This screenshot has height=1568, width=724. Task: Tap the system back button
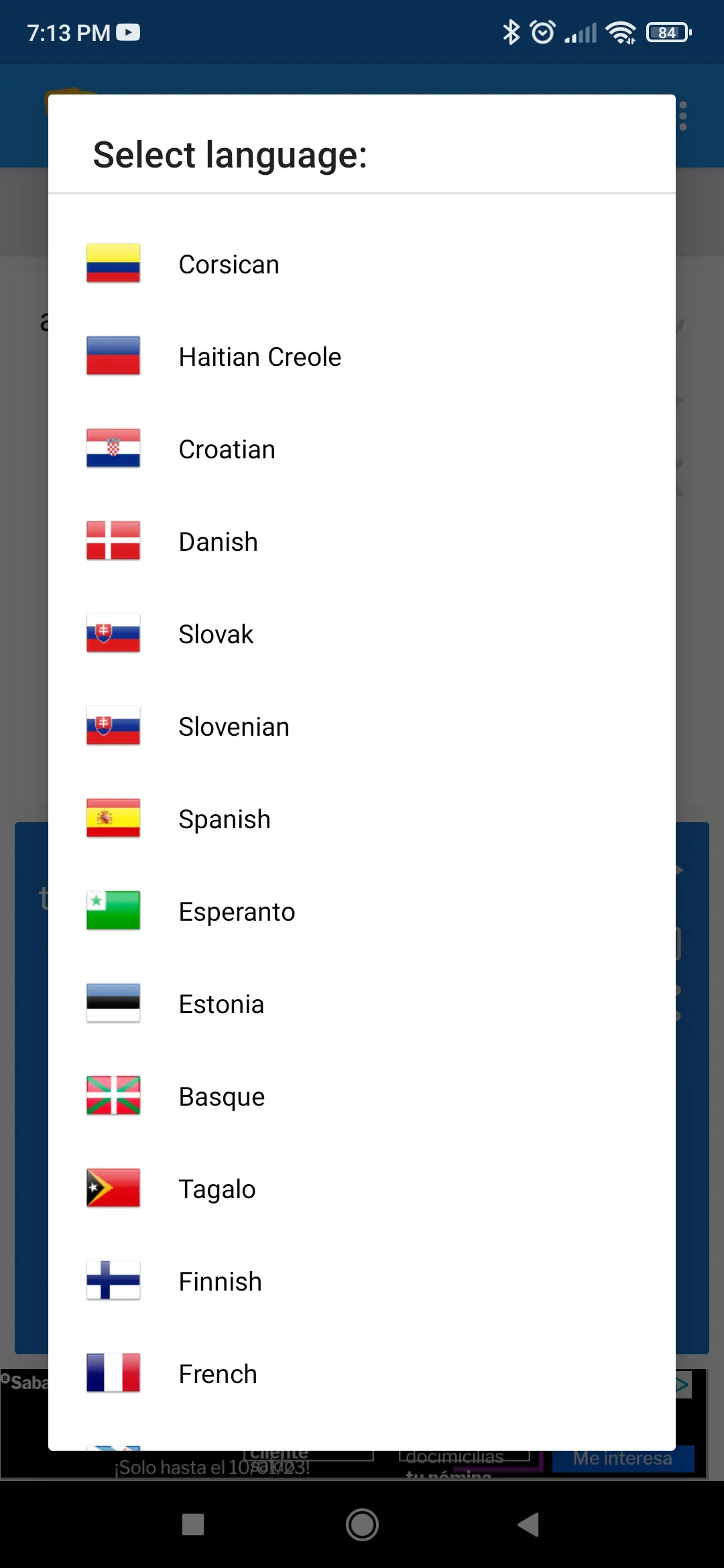click(529, 1524)
